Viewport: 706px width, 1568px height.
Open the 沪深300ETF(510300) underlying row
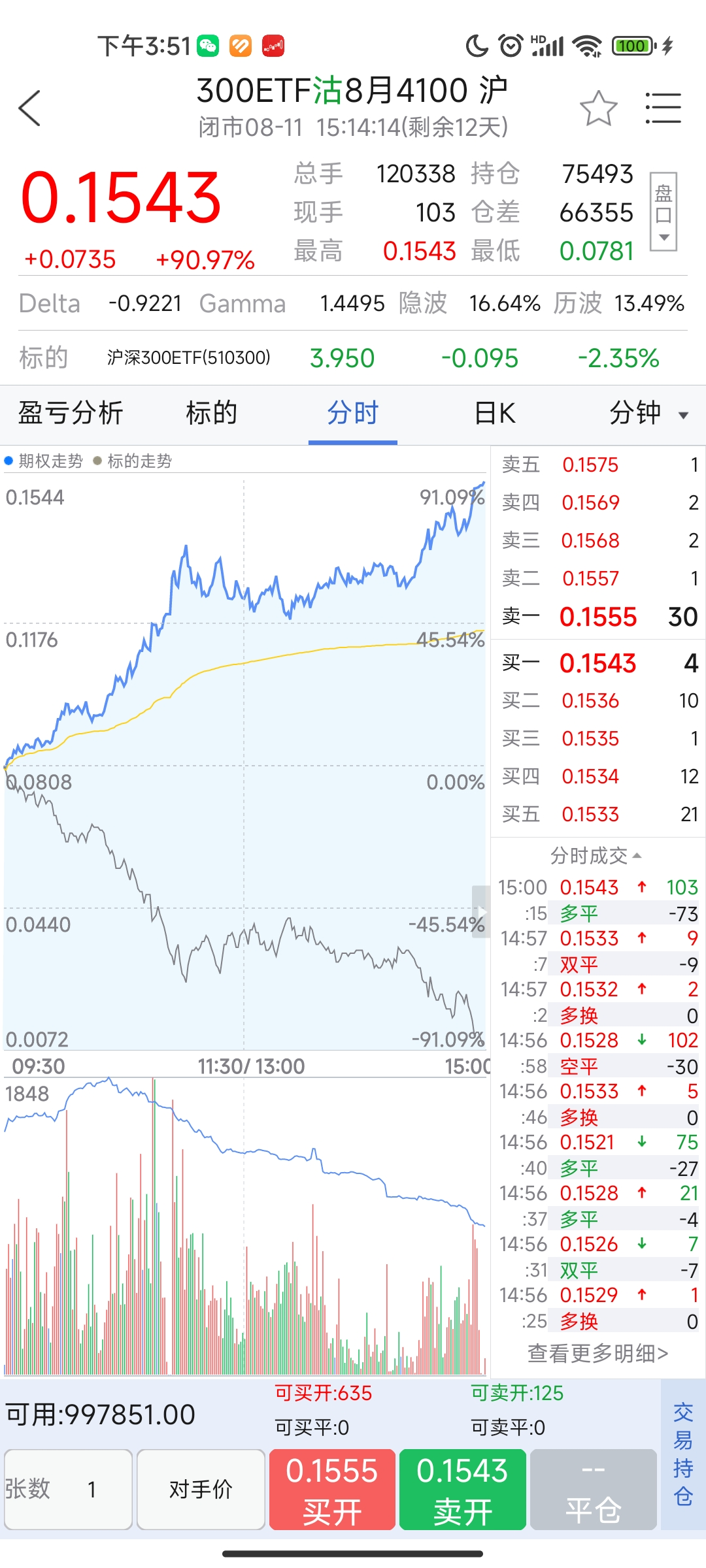(188, 358)
